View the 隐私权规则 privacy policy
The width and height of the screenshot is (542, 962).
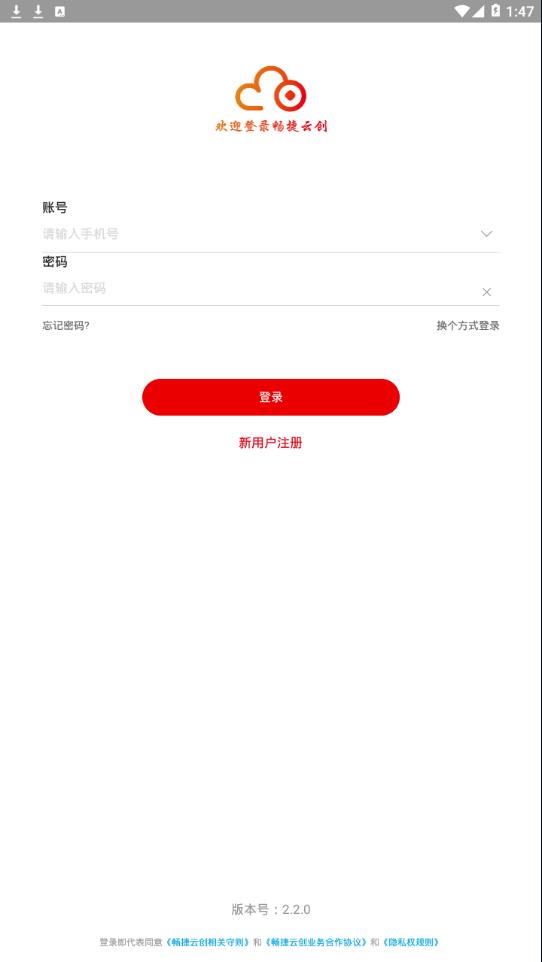click(411, 942)
